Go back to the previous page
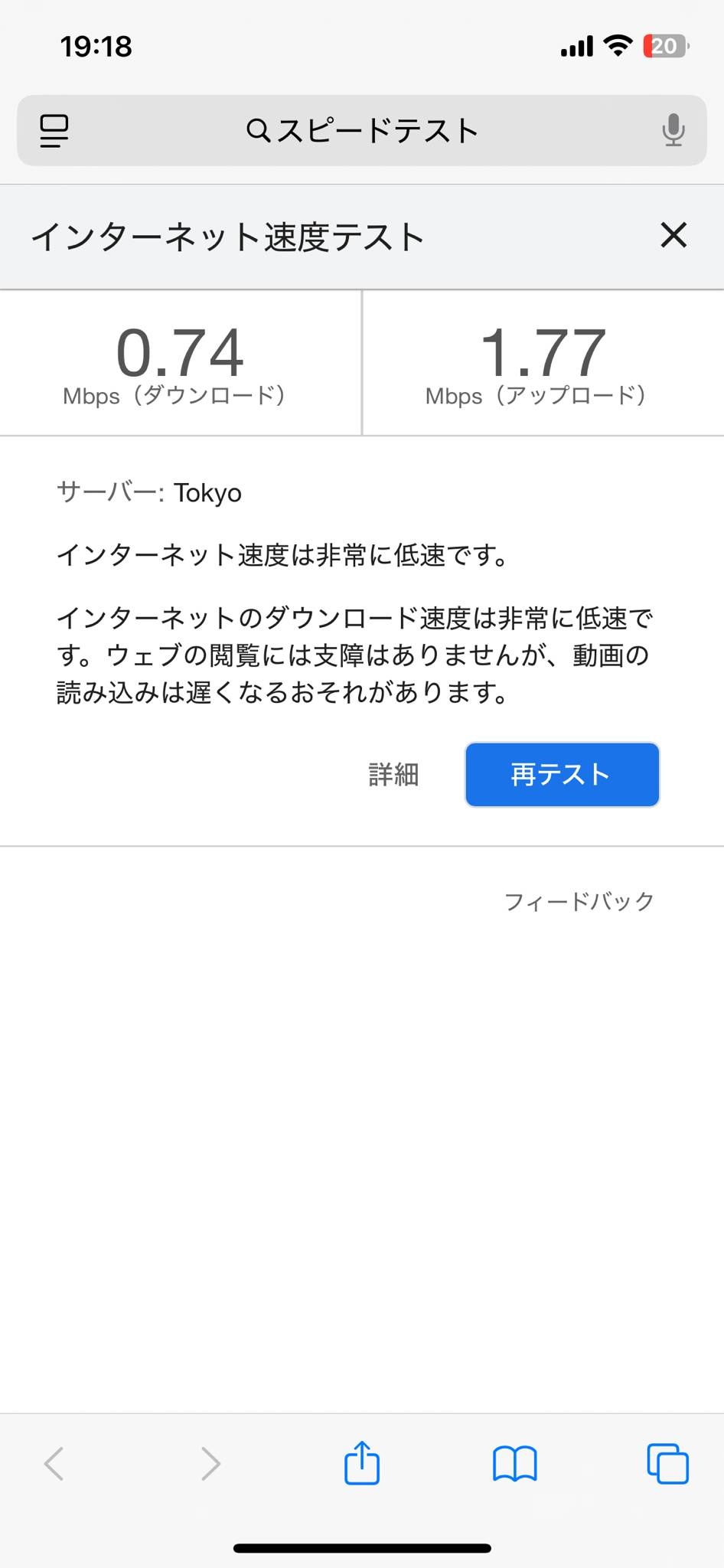This screenshot has height=1568, width=724. click(54, 1464)
